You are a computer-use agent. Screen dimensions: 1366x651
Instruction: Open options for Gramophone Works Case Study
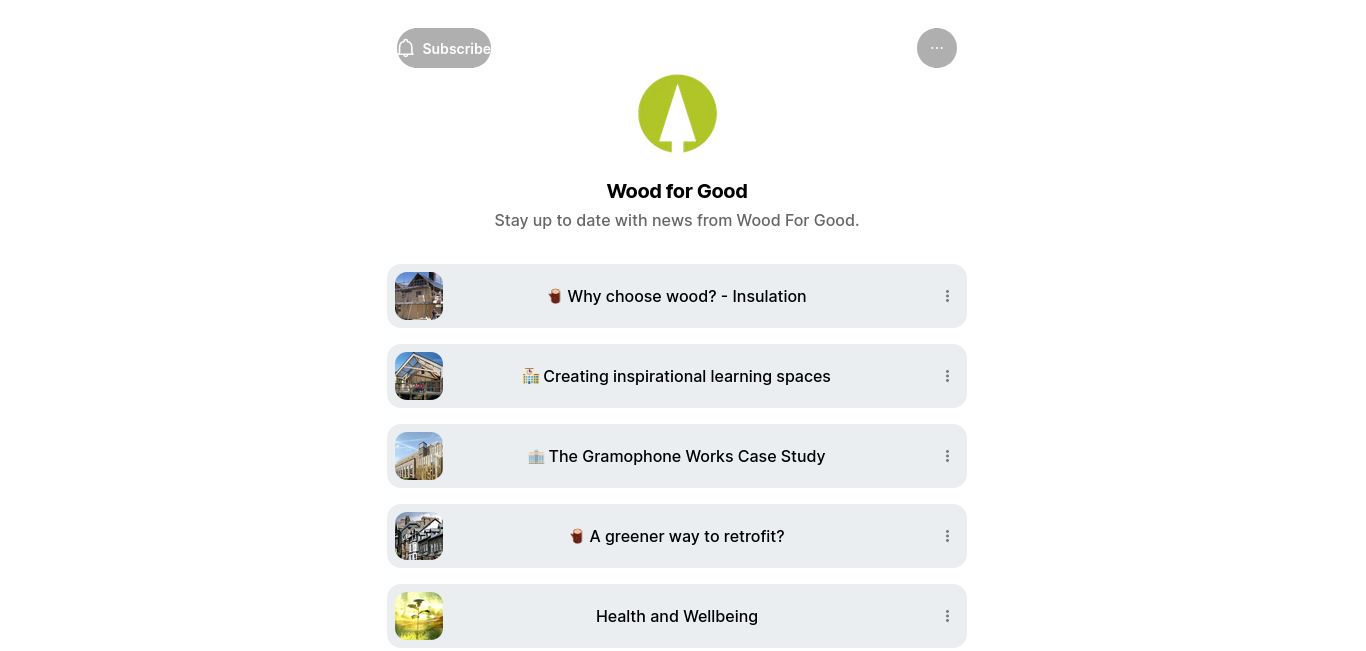947,456
